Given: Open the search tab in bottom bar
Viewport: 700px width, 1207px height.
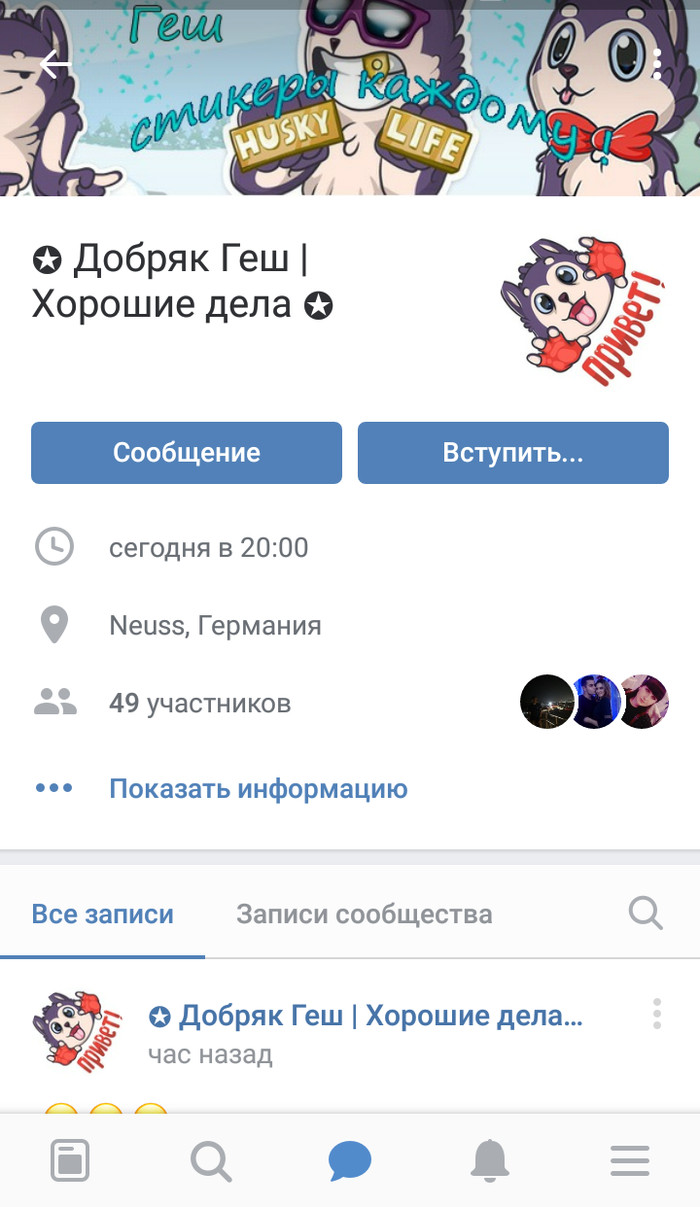Looking at the screenshot, I should tap(211, 1161).
